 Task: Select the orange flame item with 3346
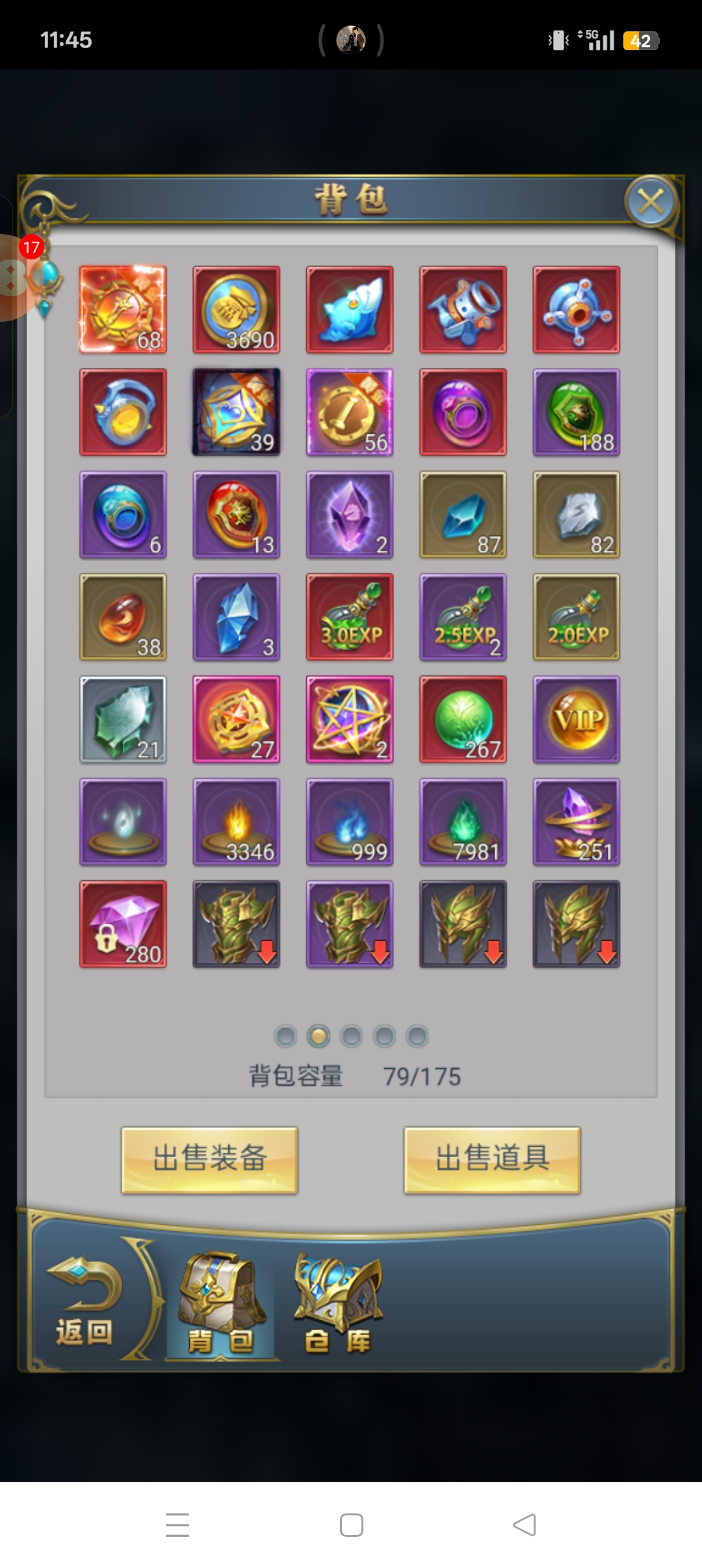237,822
